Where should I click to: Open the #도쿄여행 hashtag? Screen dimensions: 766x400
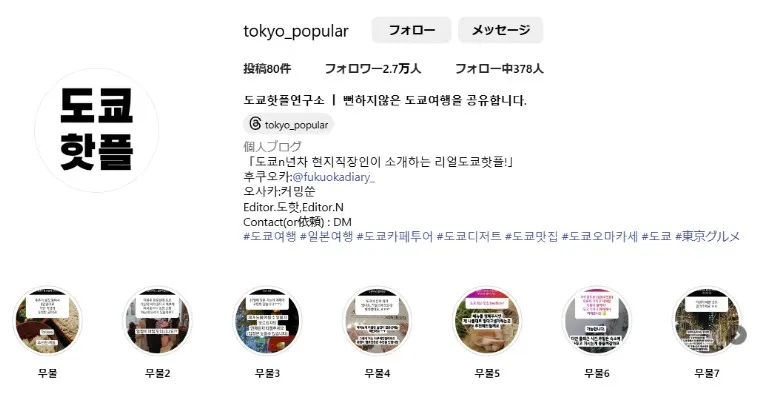coord(269,236)
